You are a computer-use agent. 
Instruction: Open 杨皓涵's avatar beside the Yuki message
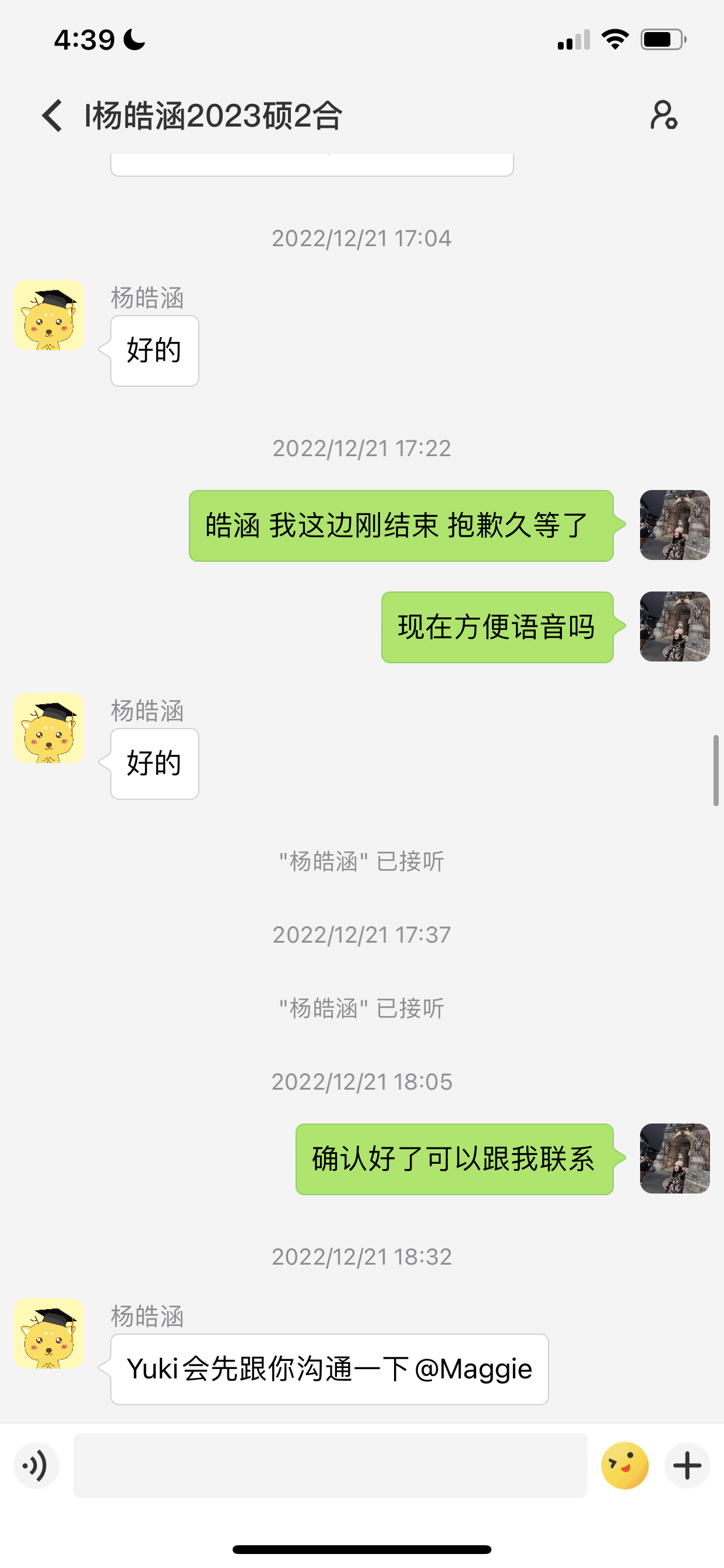click(48, 1333)
